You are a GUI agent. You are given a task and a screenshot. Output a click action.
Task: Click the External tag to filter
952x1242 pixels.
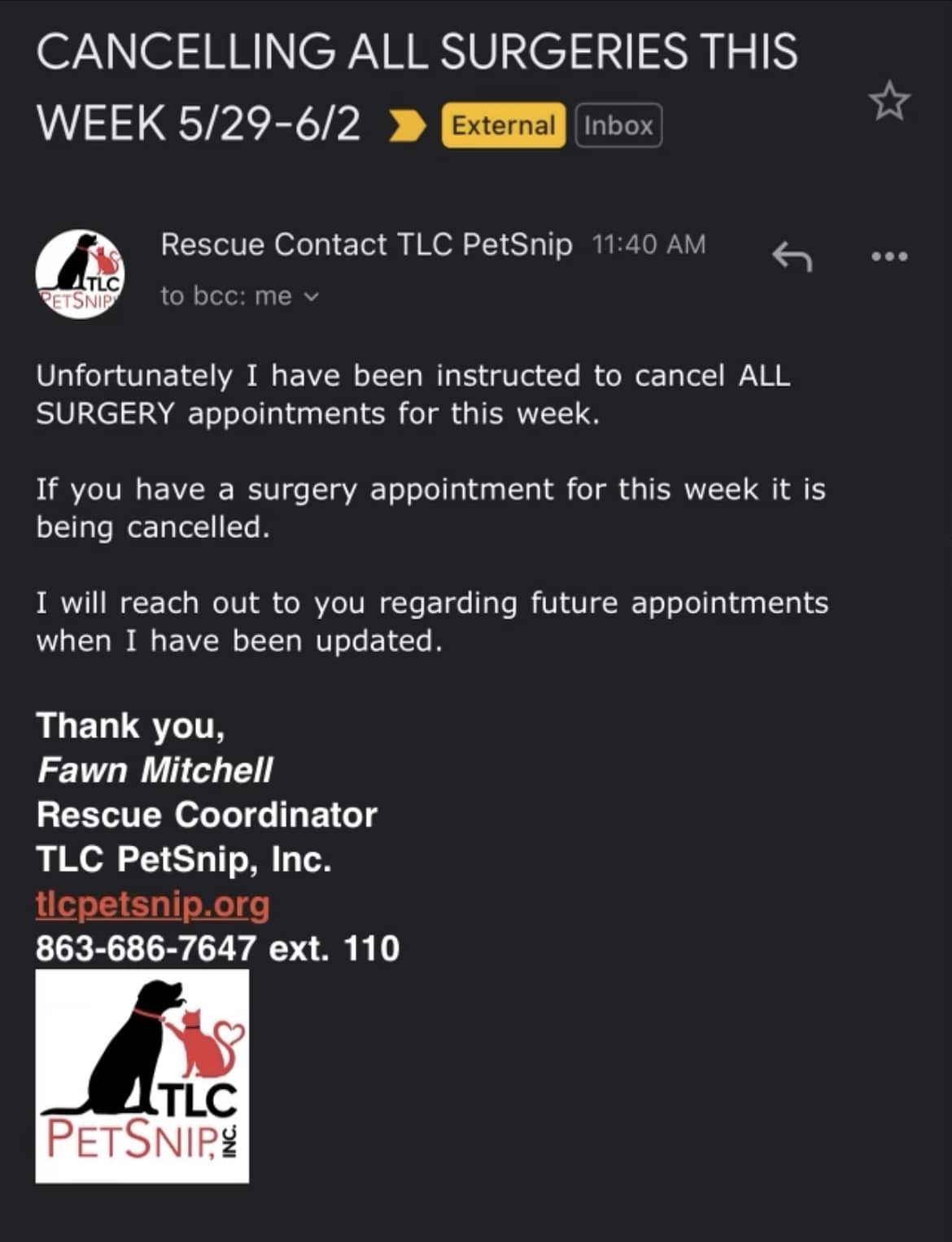(503, 125)
